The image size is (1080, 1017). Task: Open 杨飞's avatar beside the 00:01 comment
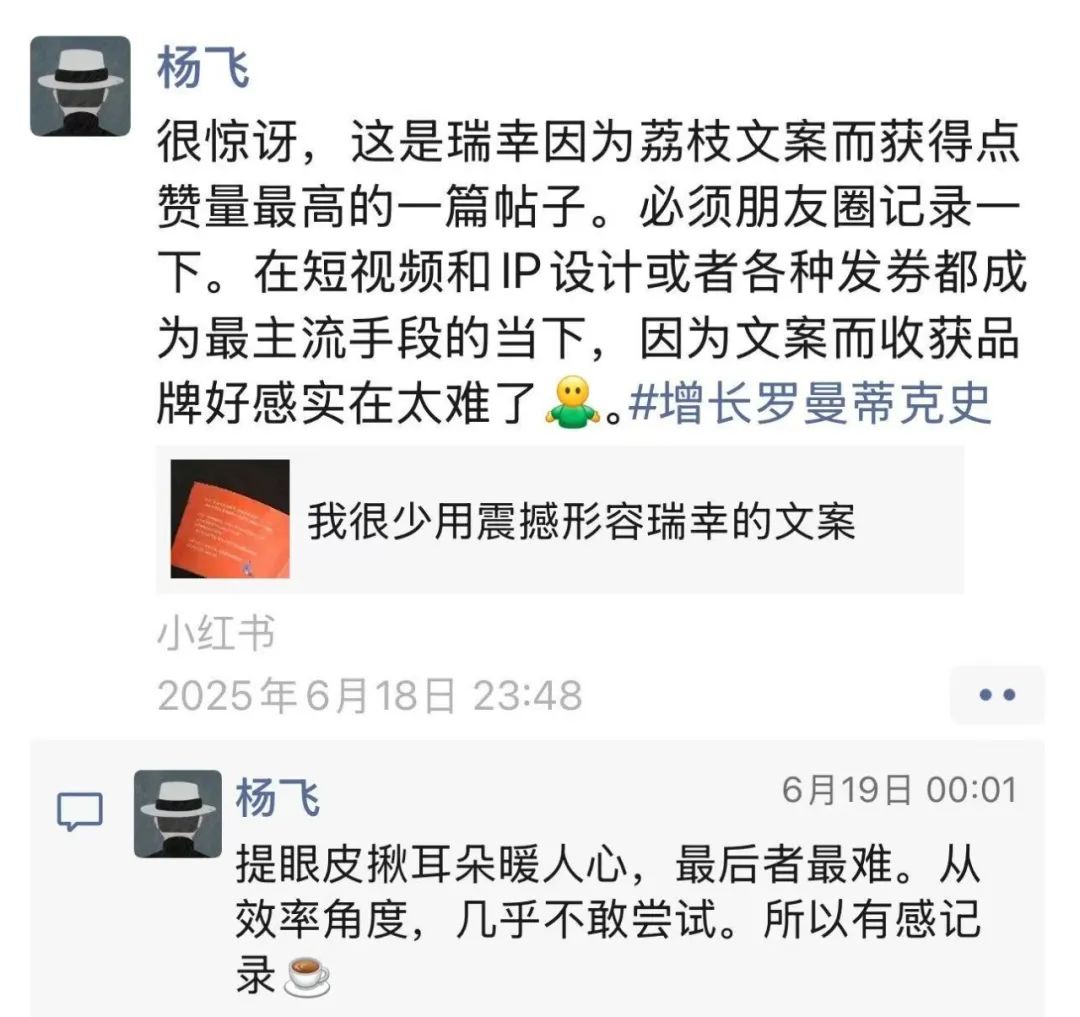(x=178, y=813)
